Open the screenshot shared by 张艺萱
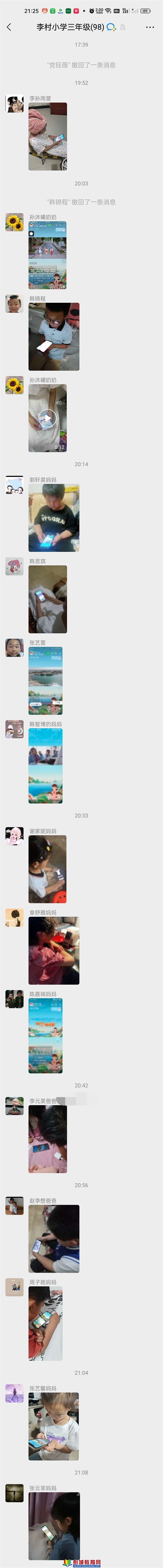 [x=46, y=681]
